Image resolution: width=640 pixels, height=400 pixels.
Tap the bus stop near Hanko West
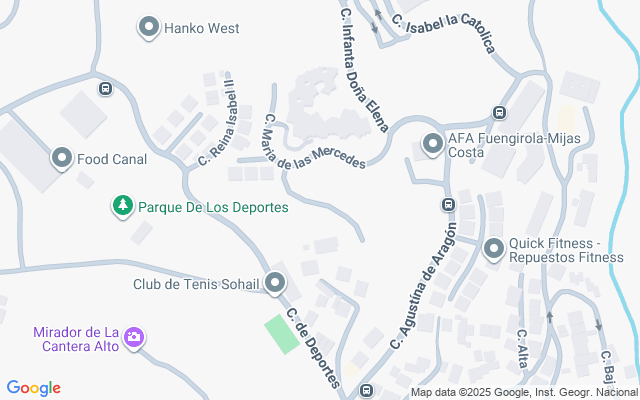coord(105,88)
